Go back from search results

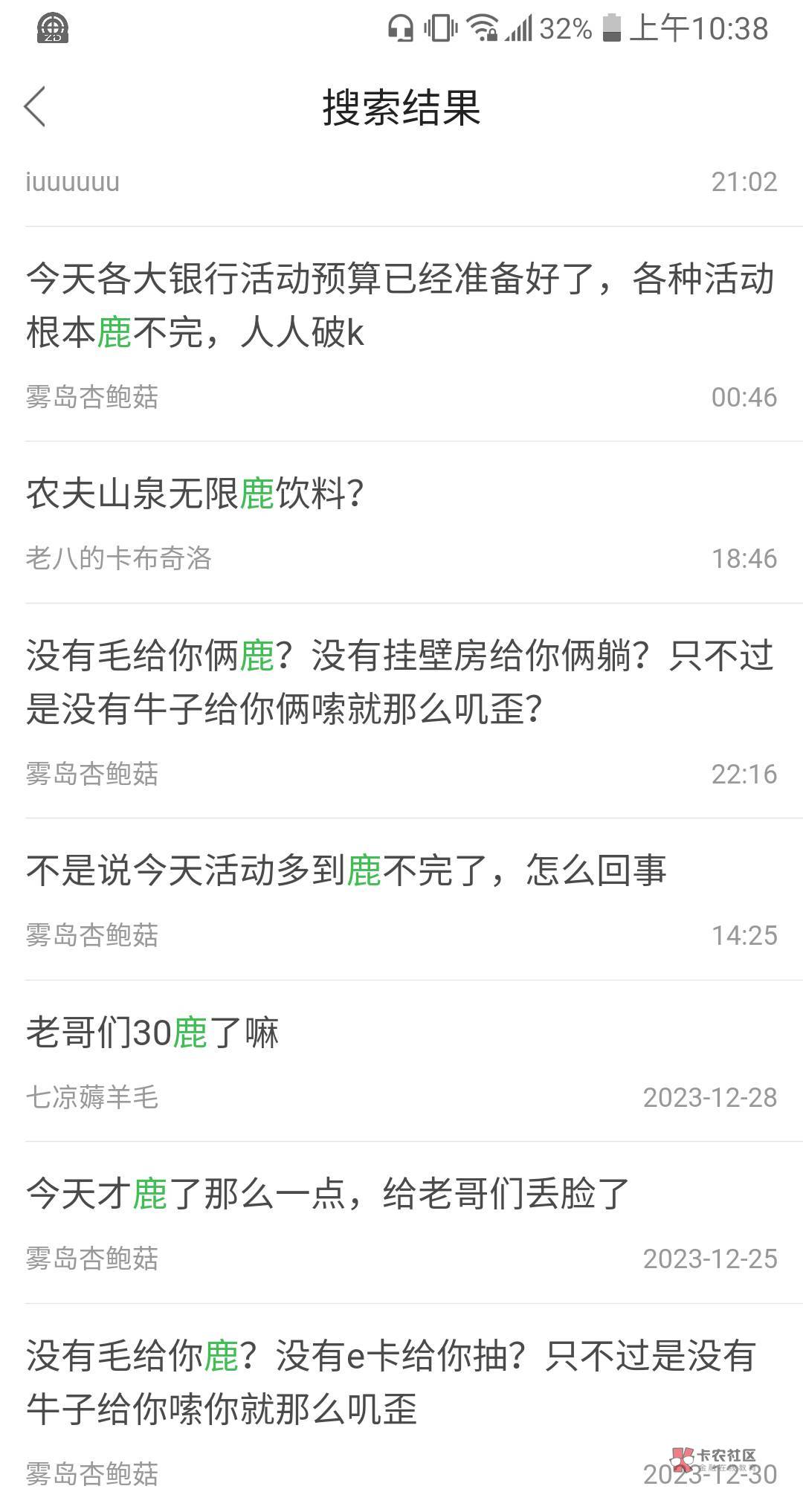pyautogui.click(x=35, y=107)
